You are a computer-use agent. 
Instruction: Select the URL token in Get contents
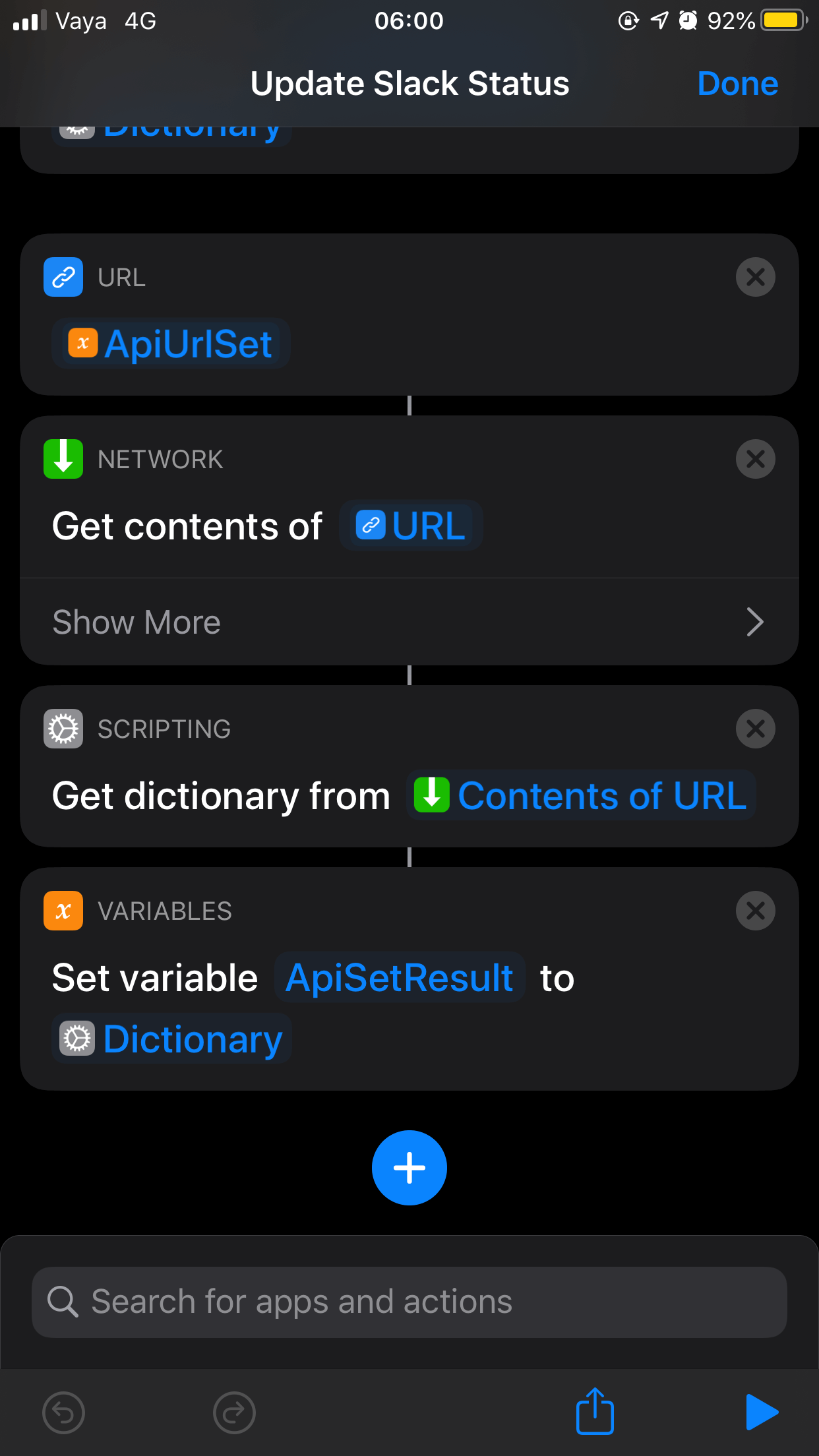411,526
